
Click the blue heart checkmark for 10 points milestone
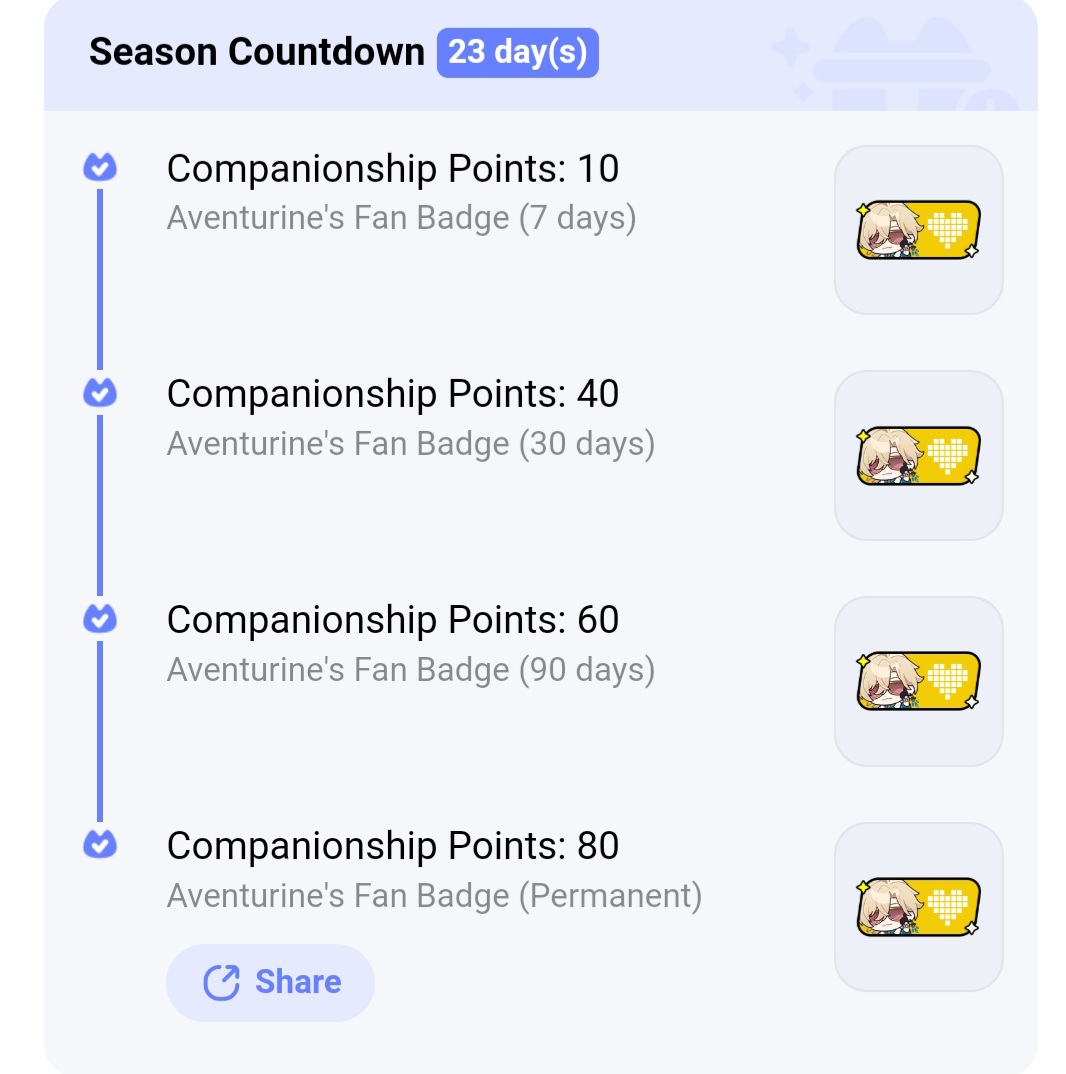(x=100, y=167)
